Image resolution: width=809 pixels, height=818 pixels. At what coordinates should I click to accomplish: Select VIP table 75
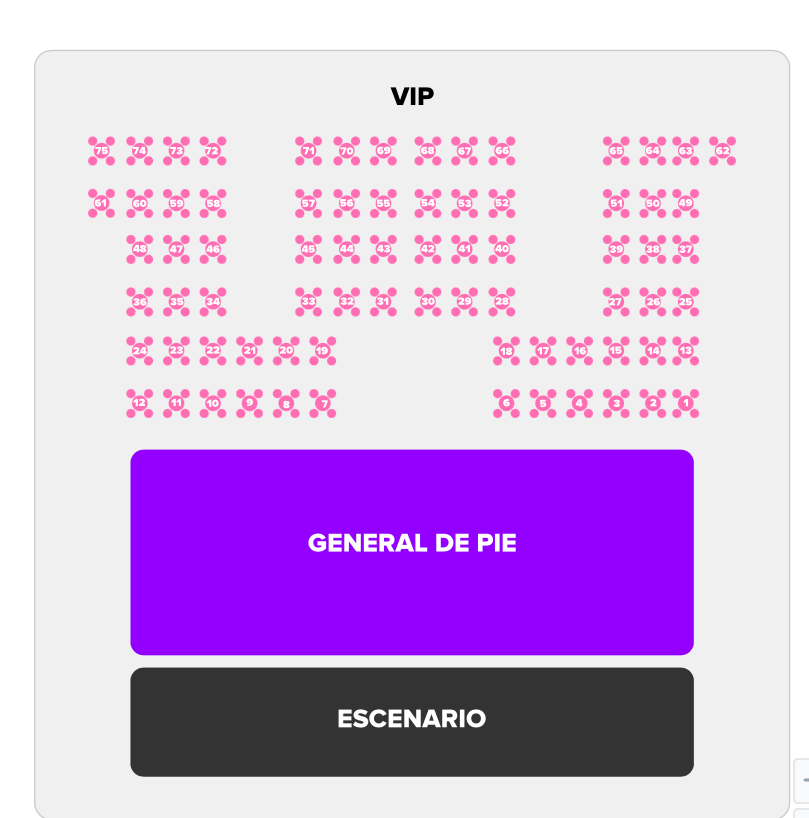(99, 153)
